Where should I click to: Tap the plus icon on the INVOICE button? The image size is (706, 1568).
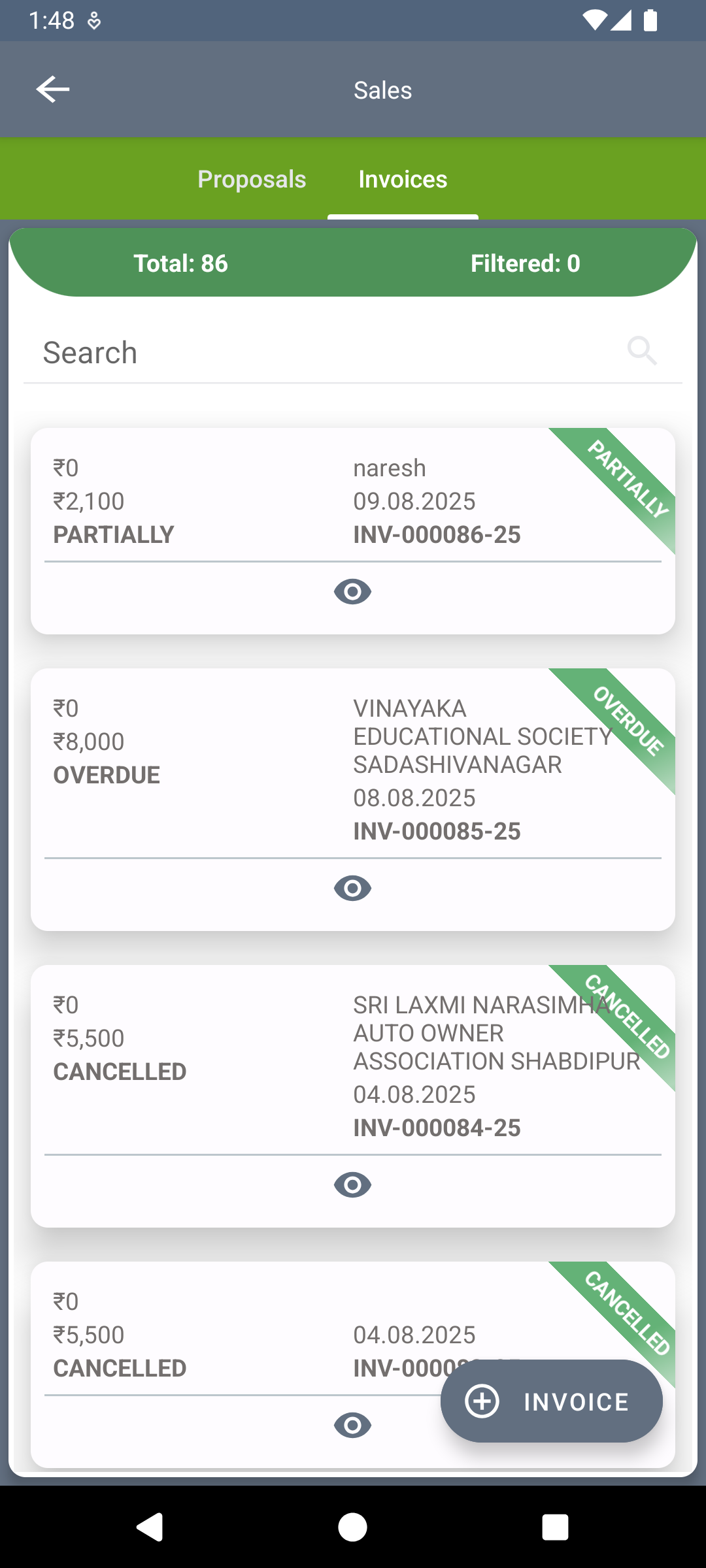[x=482, y=1401]
